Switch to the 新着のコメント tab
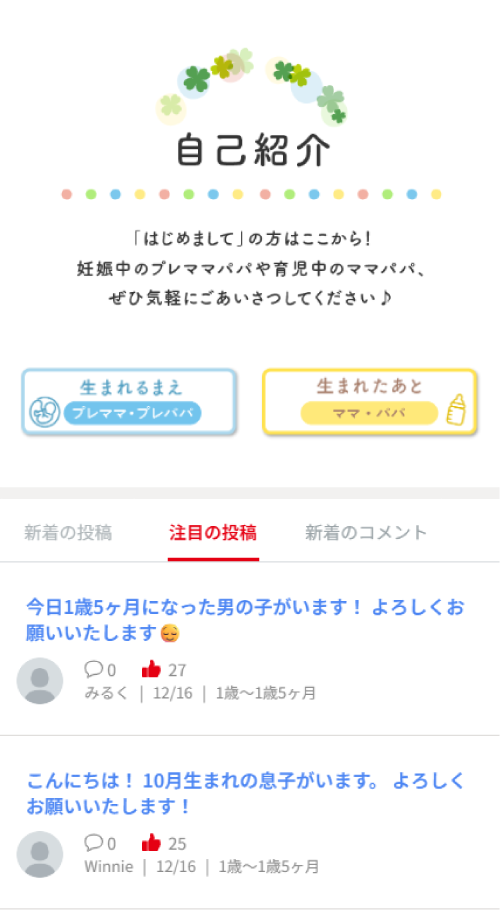 tap(366, 533)
